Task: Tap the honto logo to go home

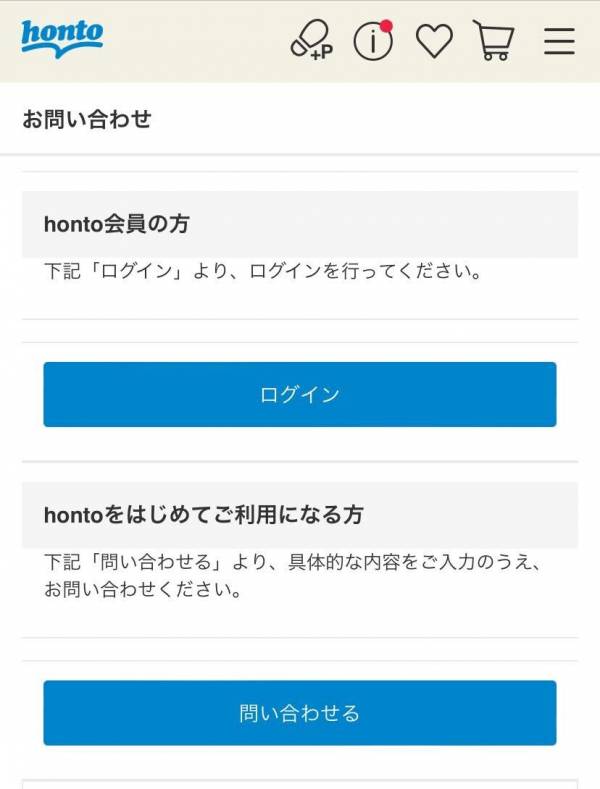Action: (62, 38)
